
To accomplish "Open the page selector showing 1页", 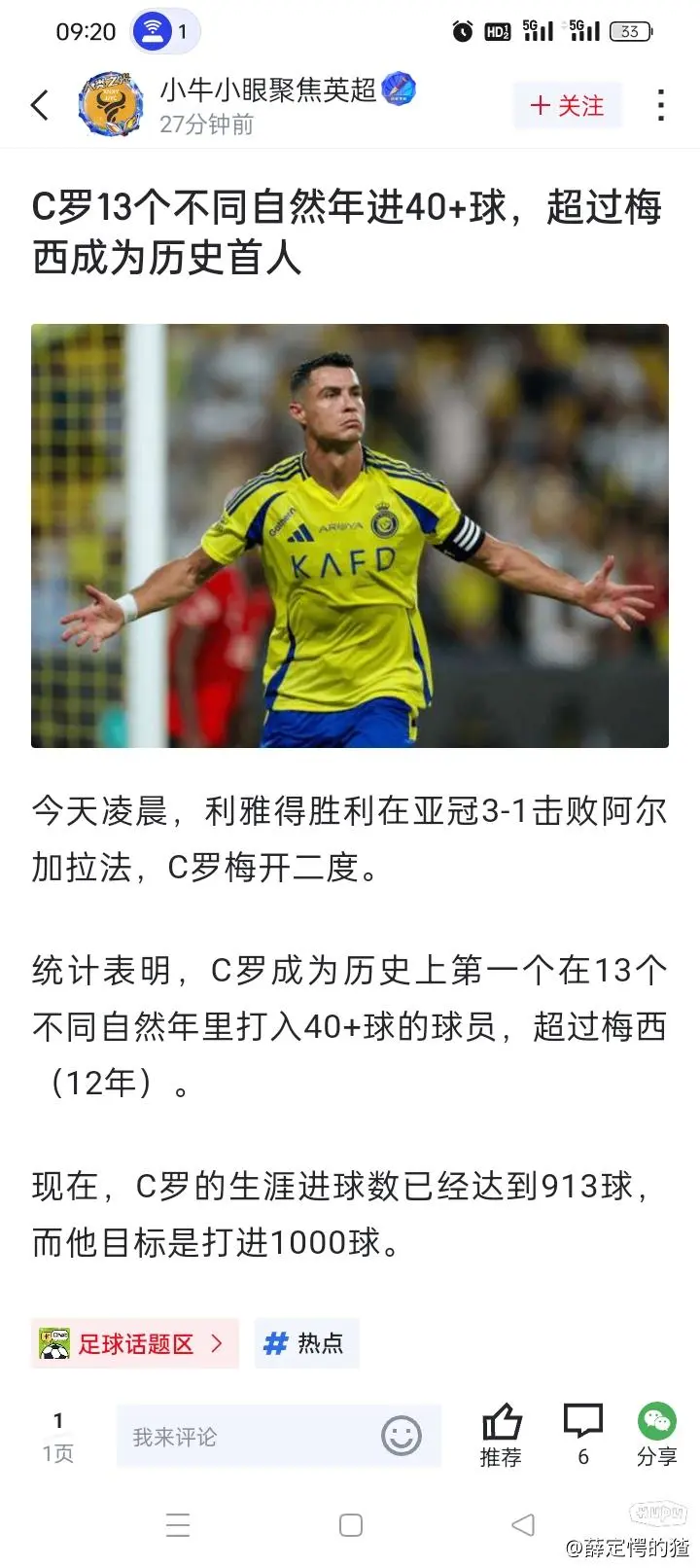I will coord(57,1438).
